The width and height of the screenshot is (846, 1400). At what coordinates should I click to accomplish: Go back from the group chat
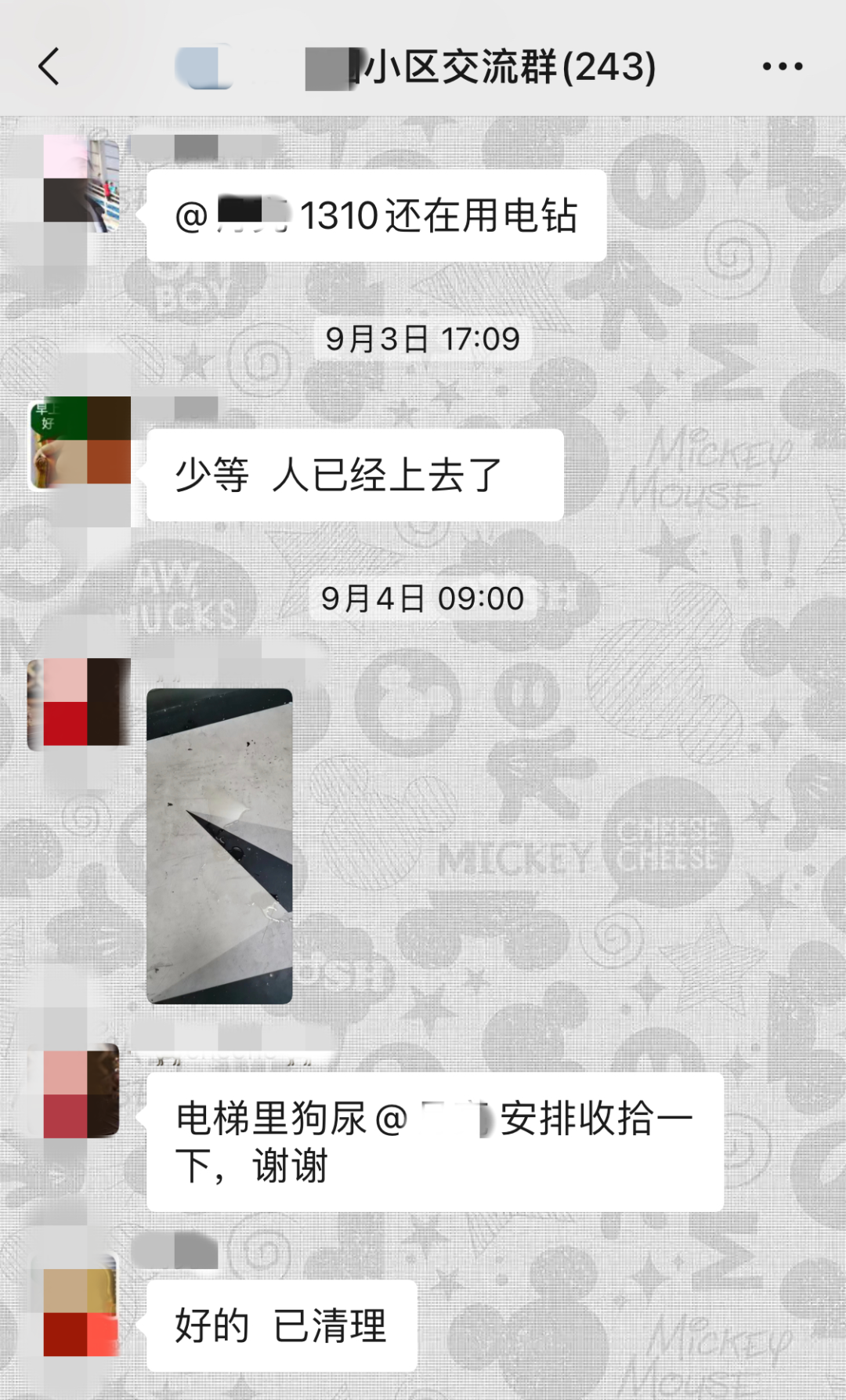click(49, 67)
